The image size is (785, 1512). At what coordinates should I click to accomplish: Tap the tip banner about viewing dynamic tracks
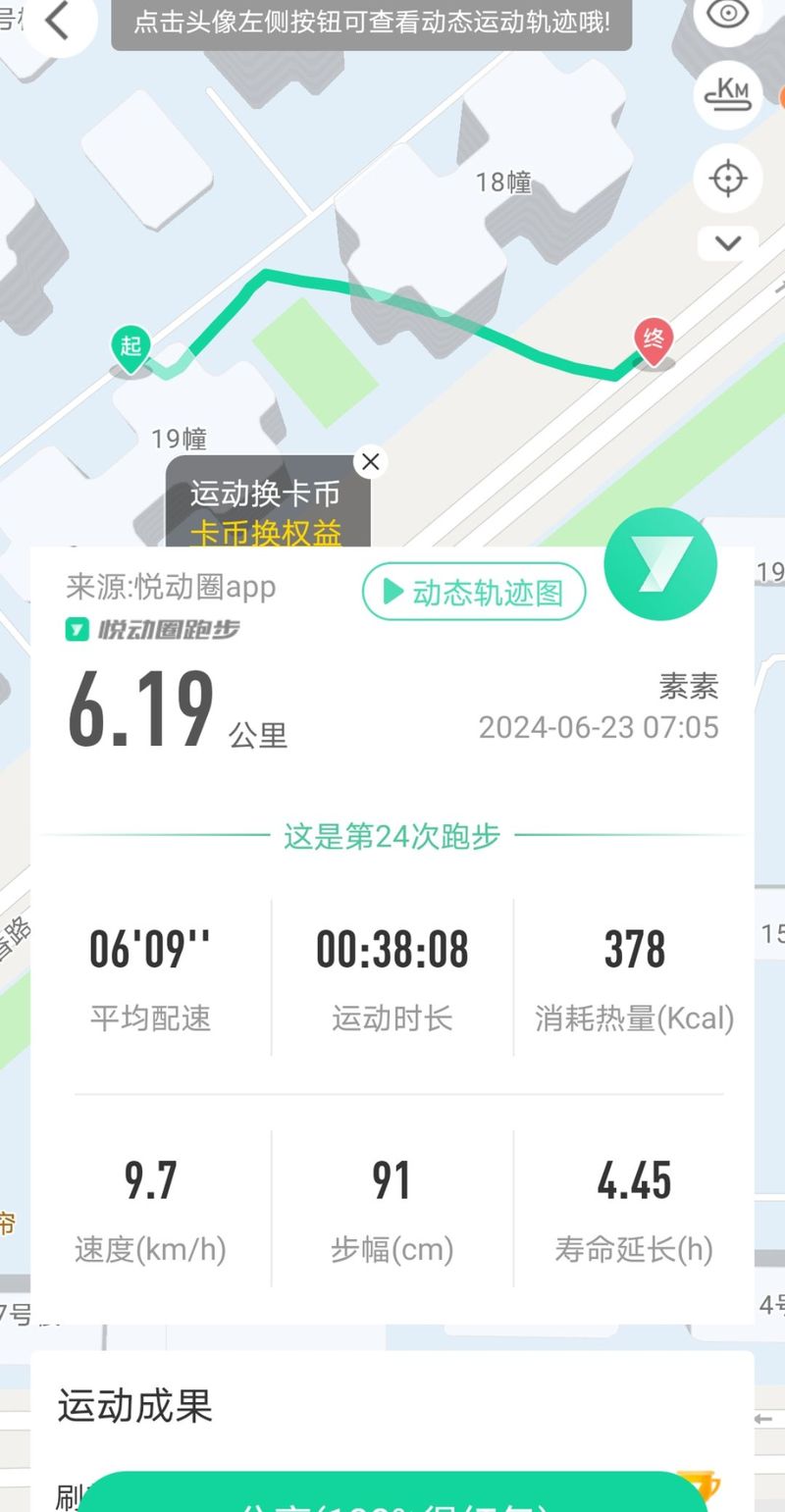coord(369,23)
